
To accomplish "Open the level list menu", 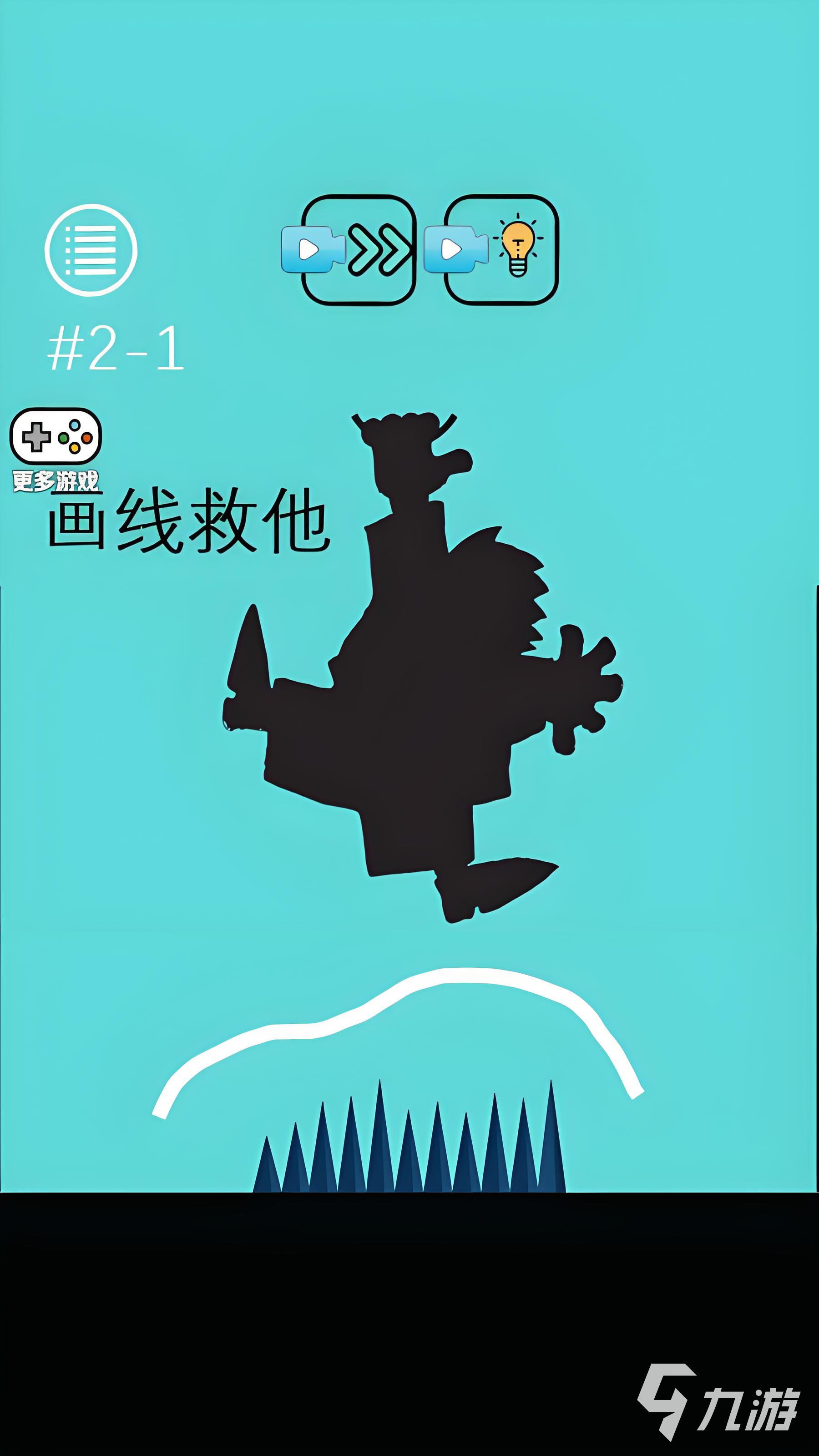I will (x=91, y=250).
